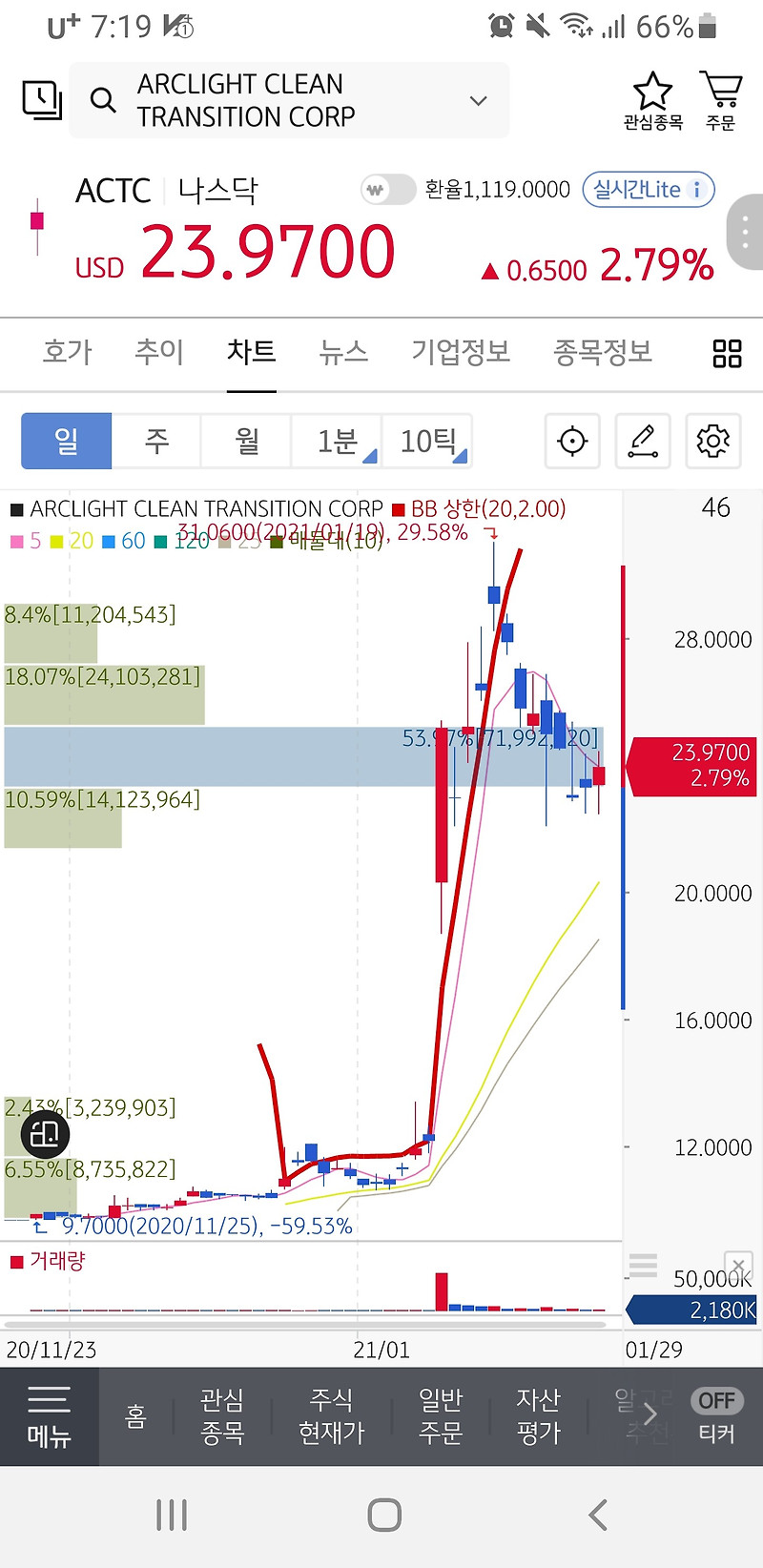Select the 주 weekly chart period

click(x=156, y=441)
